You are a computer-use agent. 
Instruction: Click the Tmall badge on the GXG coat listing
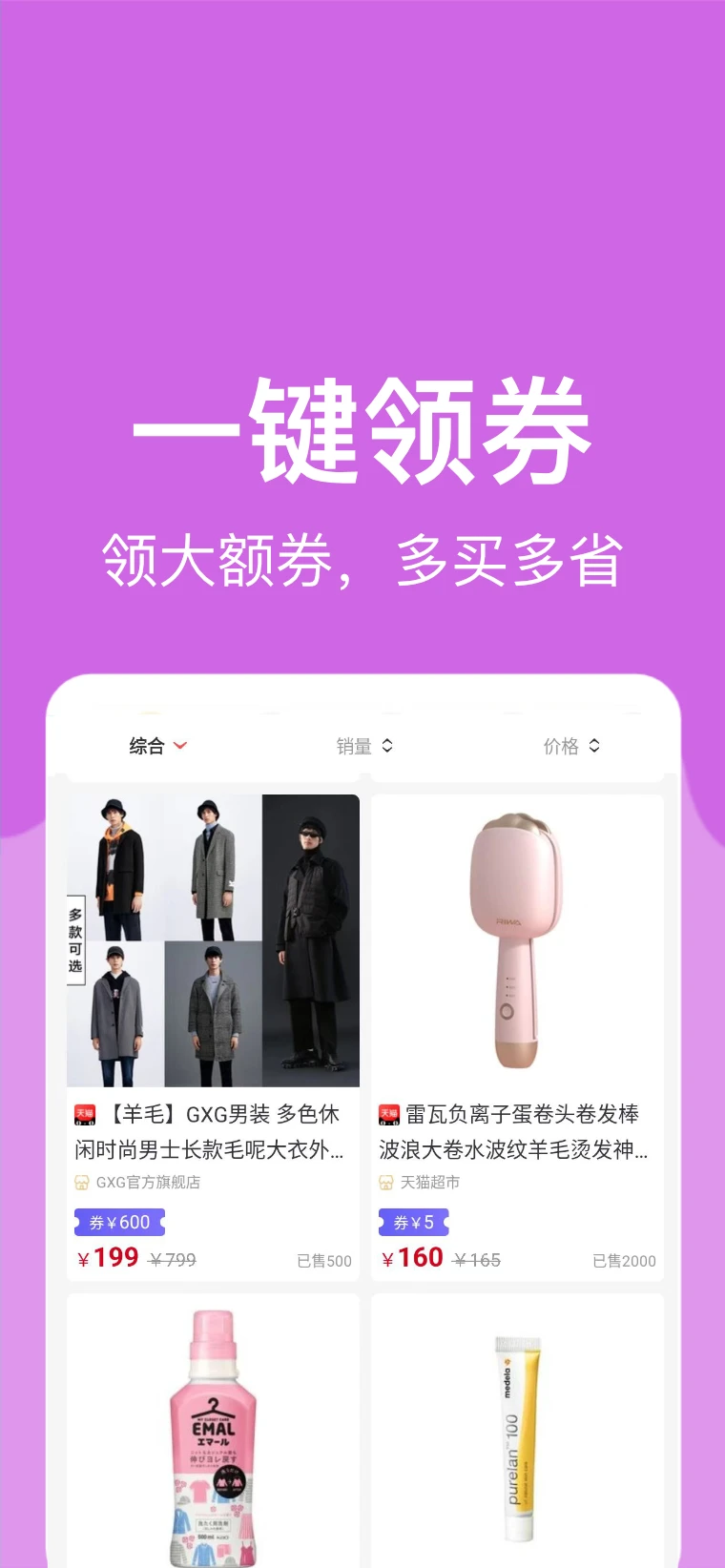coord(85,1113)
